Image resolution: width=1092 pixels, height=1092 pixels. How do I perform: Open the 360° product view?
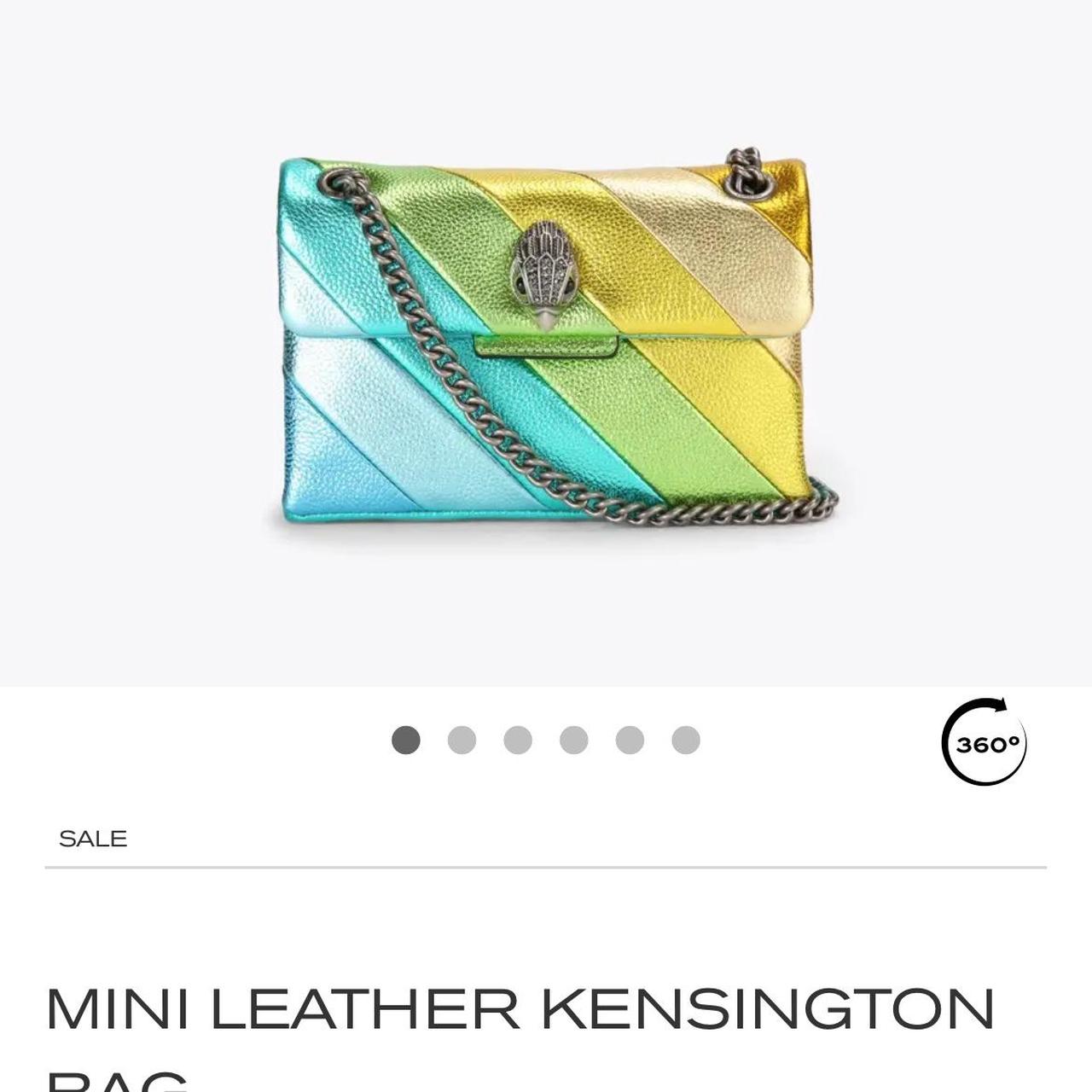coord(984,742)
